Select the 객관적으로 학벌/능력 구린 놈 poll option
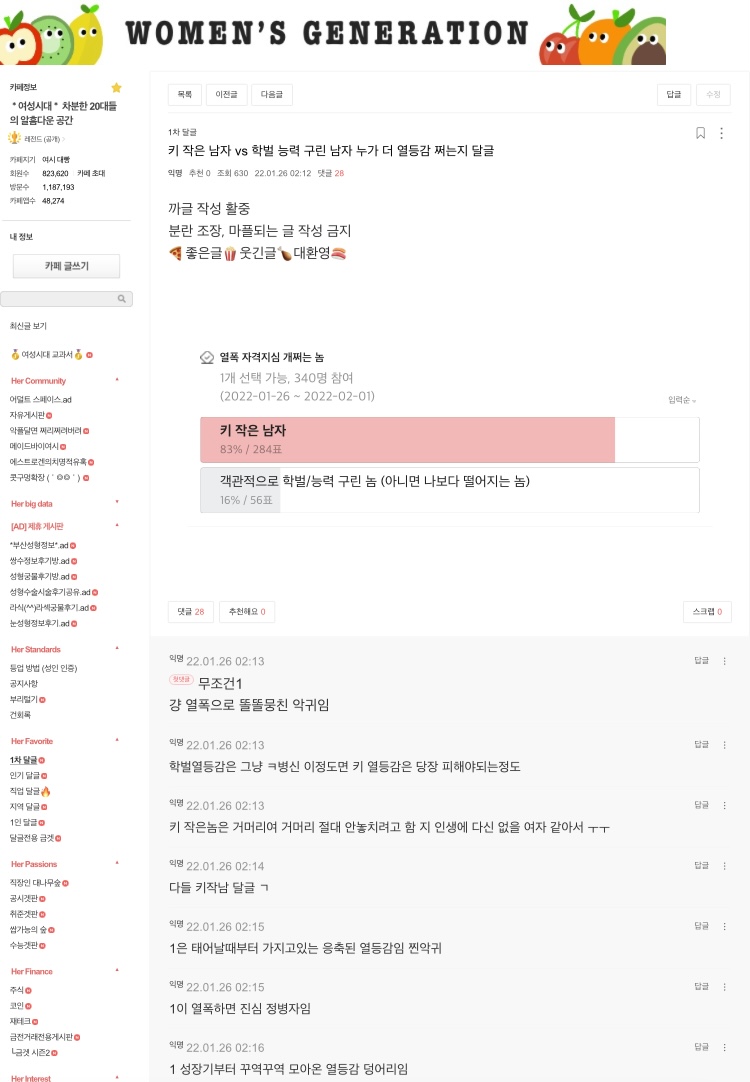This screenshot has width=750, height=1082. 449,489
